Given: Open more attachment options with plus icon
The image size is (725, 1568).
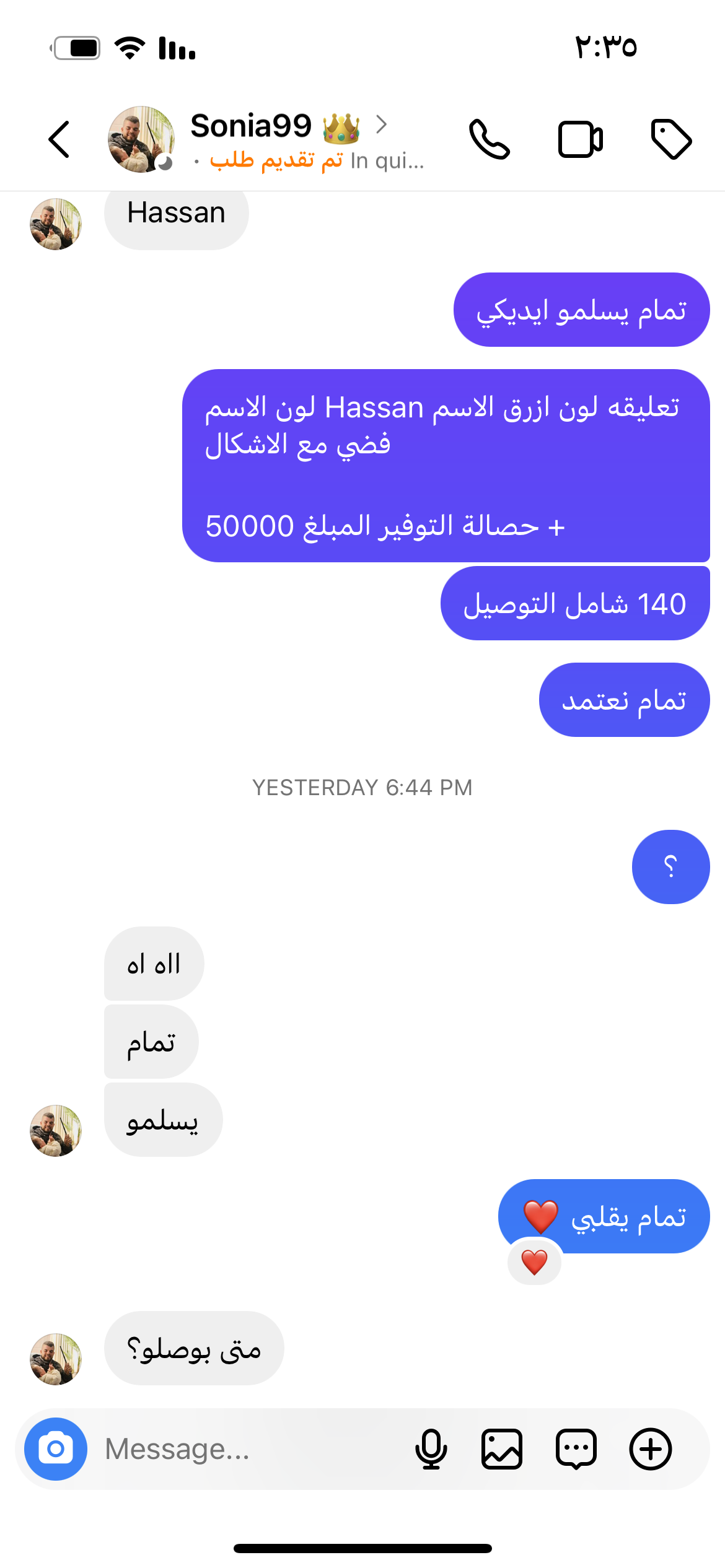Looking at the screenshot, I should point(651,1449).
